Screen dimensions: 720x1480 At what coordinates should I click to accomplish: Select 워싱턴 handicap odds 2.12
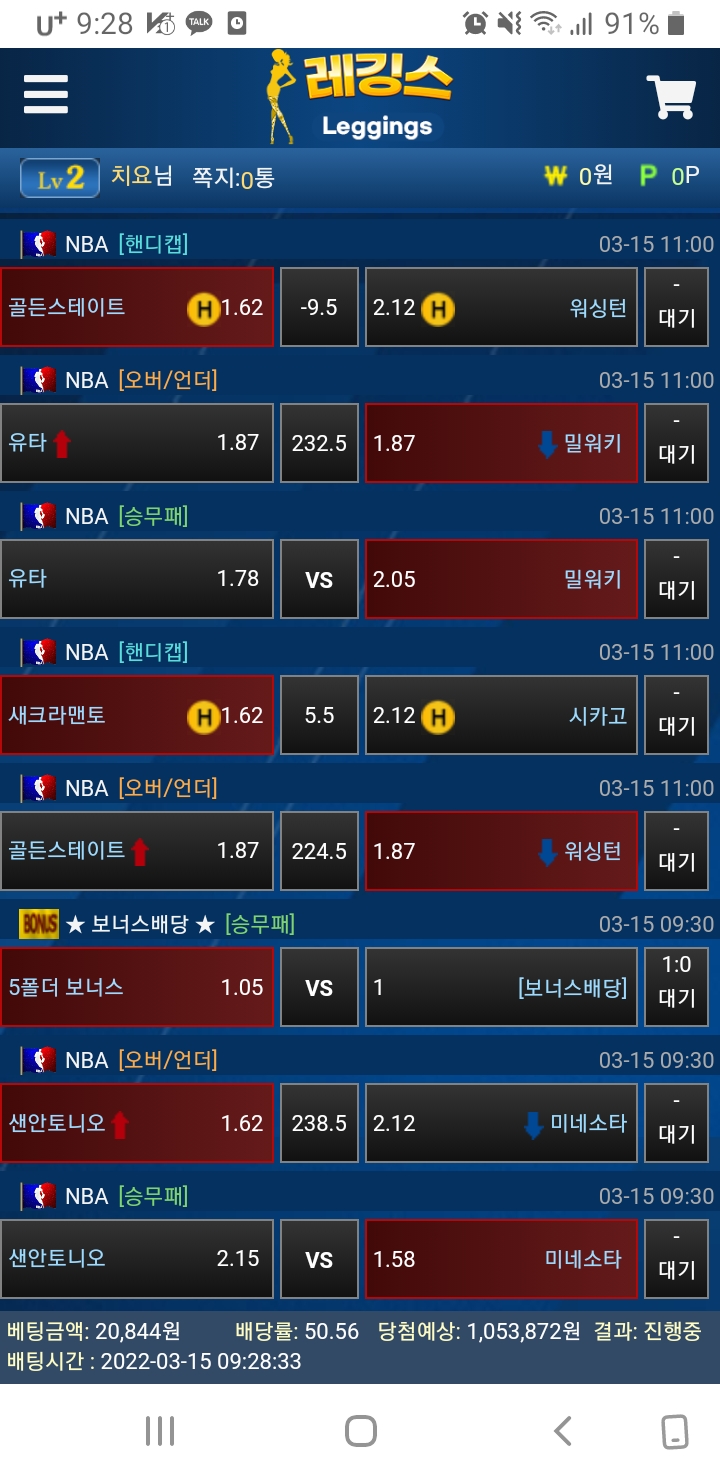[501, 307]
